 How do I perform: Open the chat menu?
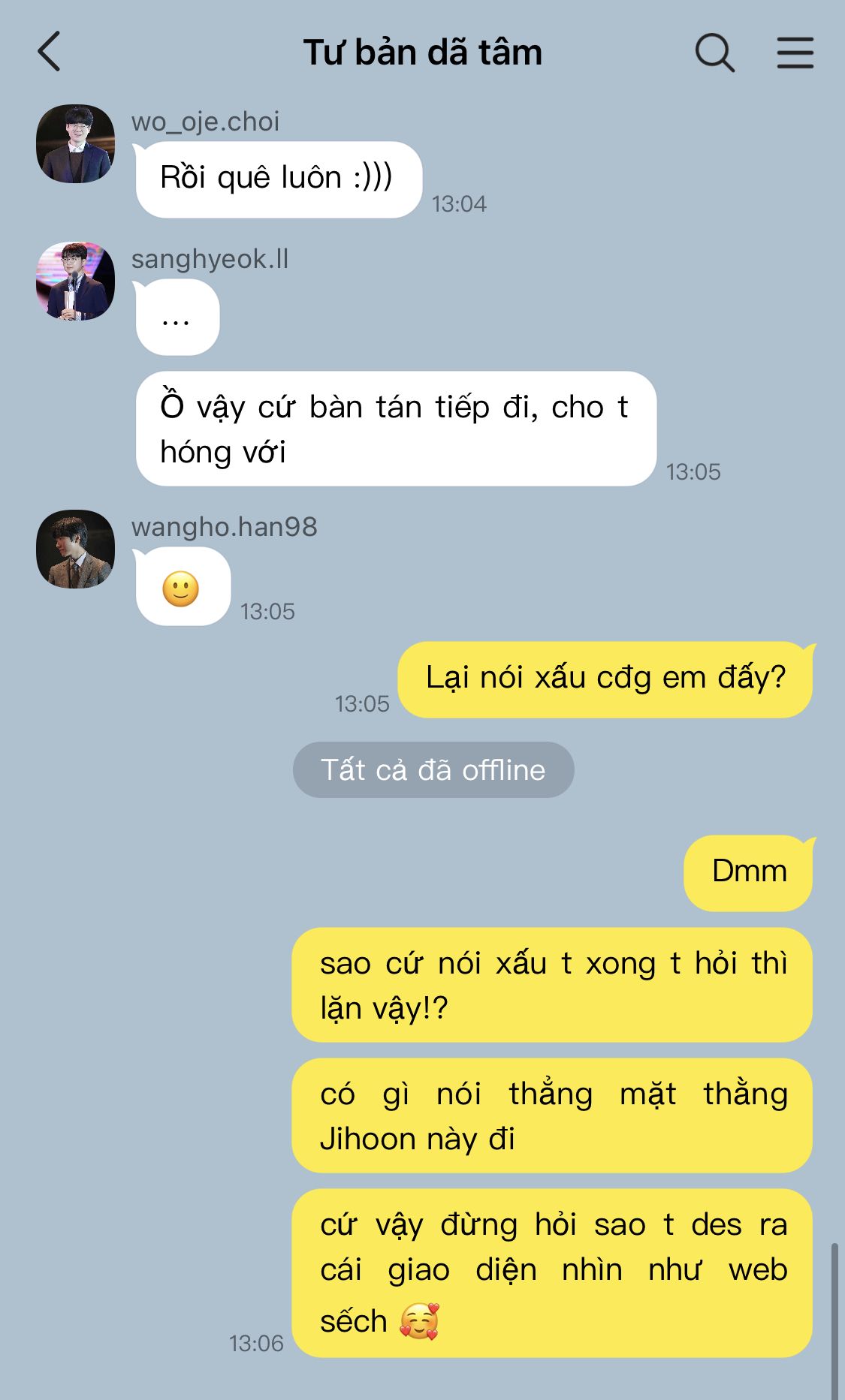[x=795, y=53]
